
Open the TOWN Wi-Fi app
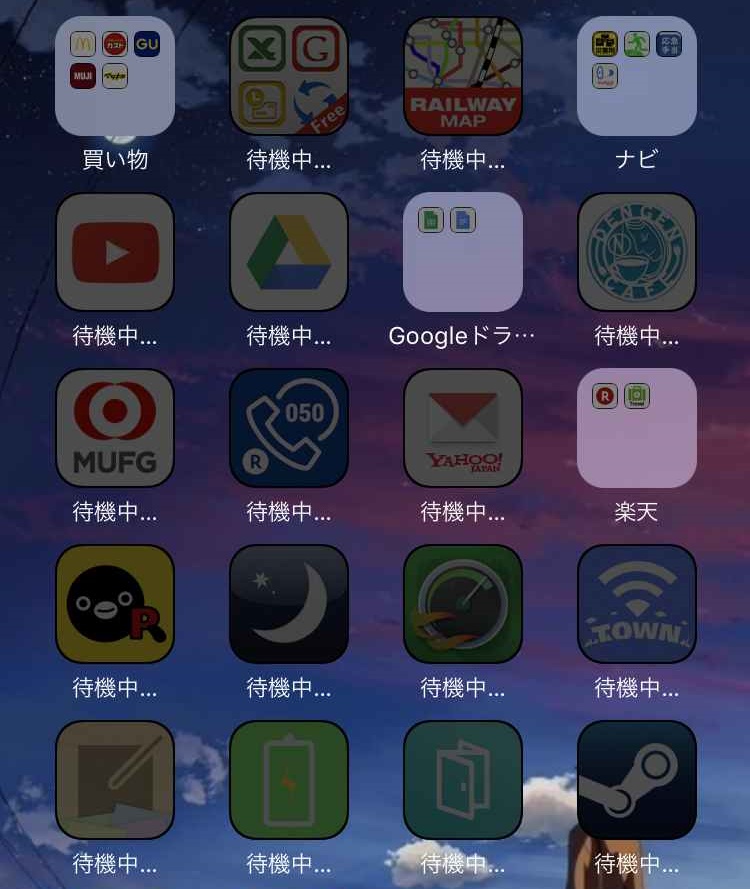pyautogui.click(x=637, y=604)
